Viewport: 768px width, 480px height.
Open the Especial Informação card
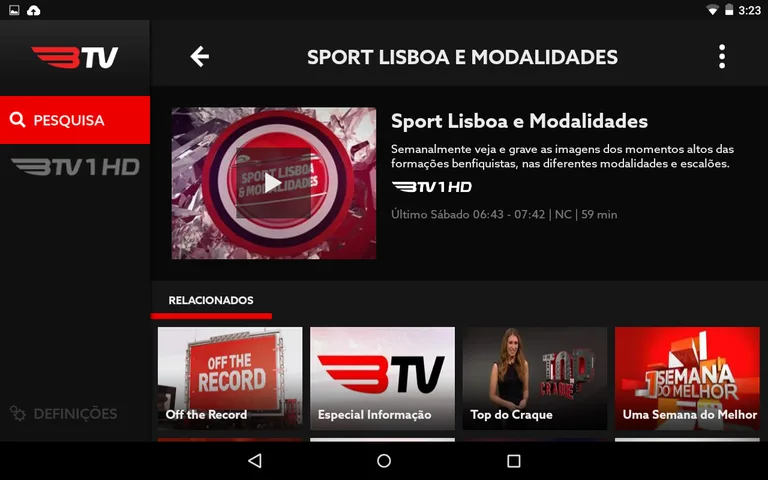coord(382,378)
